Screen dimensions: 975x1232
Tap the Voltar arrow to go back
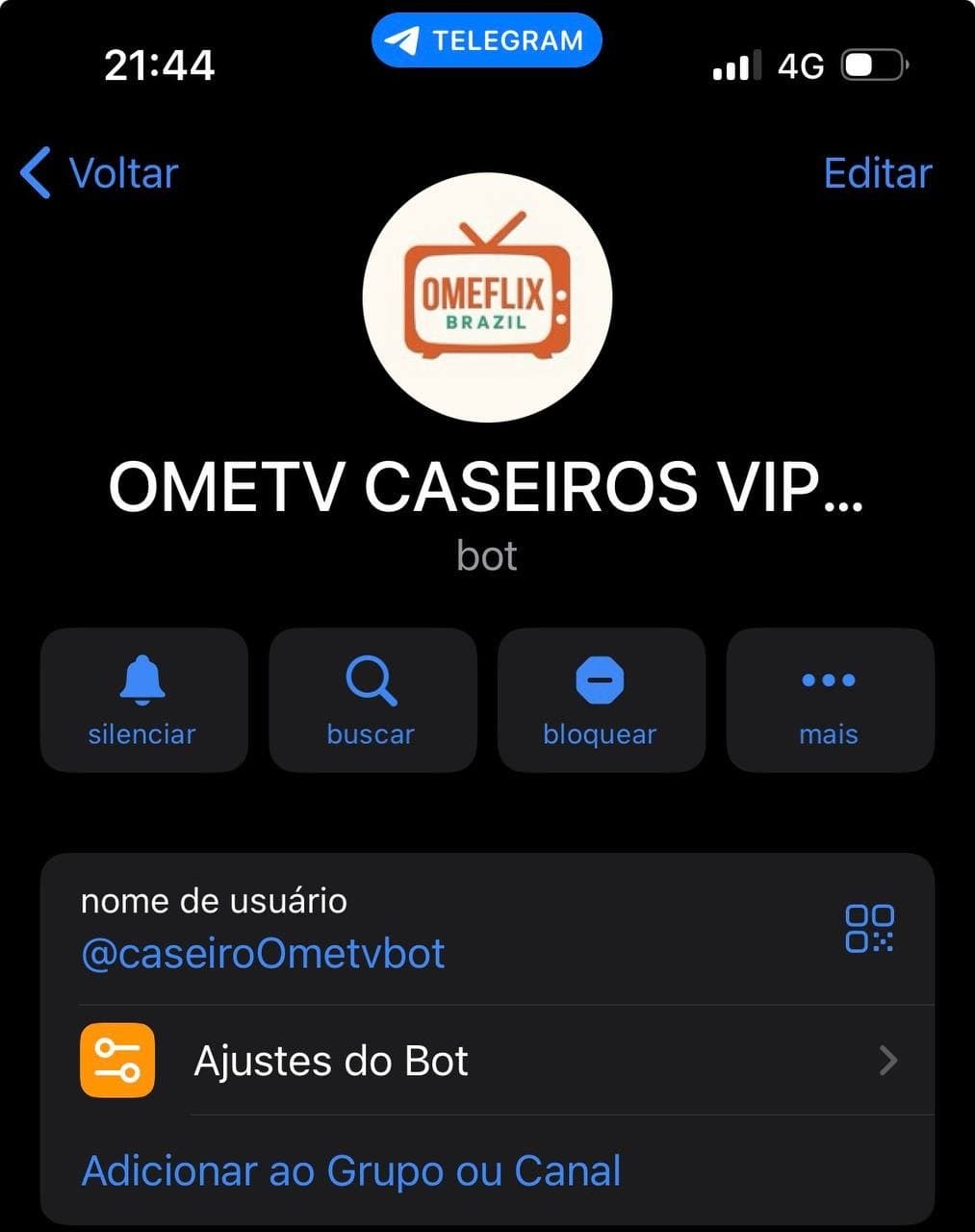coord(96,174)
